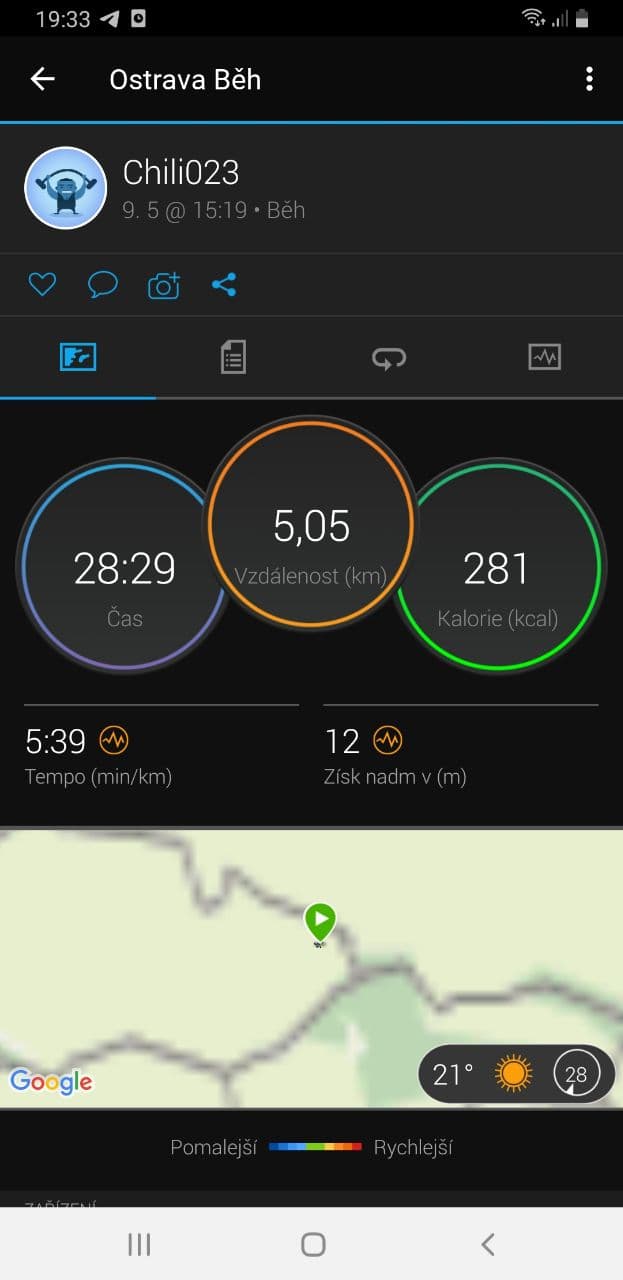Open the elevation chart icon beside 12
Screen dimensions: 623x1280
click(388, 741)
